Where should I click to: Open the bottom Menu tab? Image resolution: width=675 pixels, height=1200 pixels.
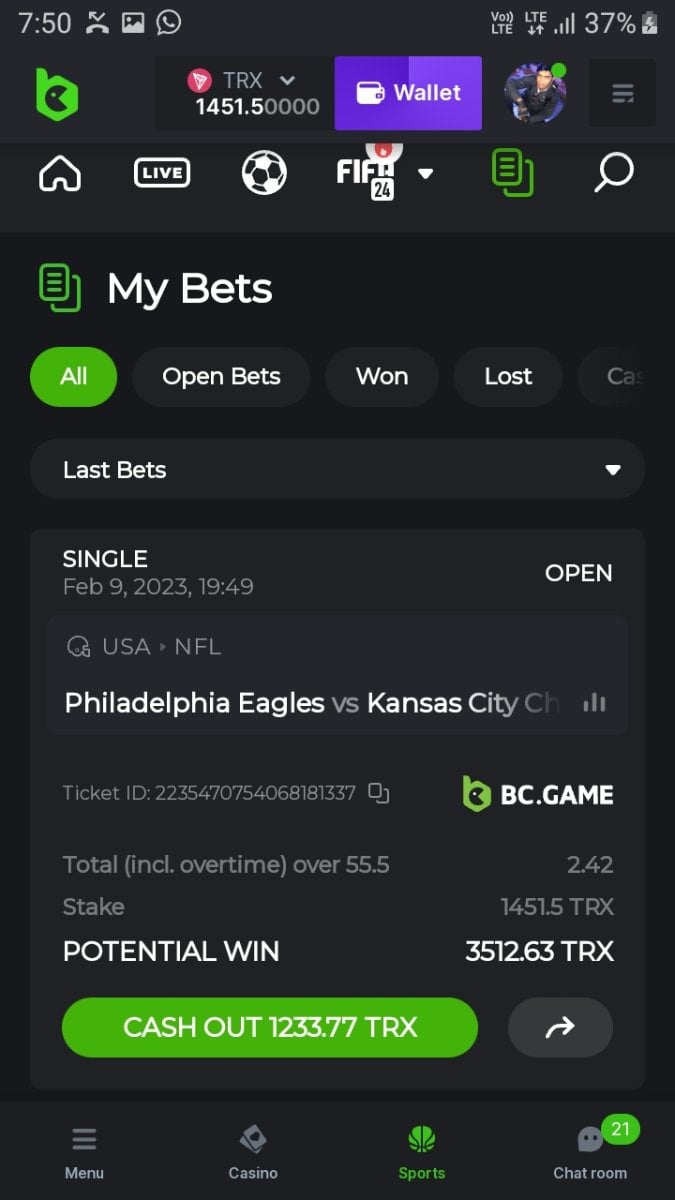[x=84, y=1152]
